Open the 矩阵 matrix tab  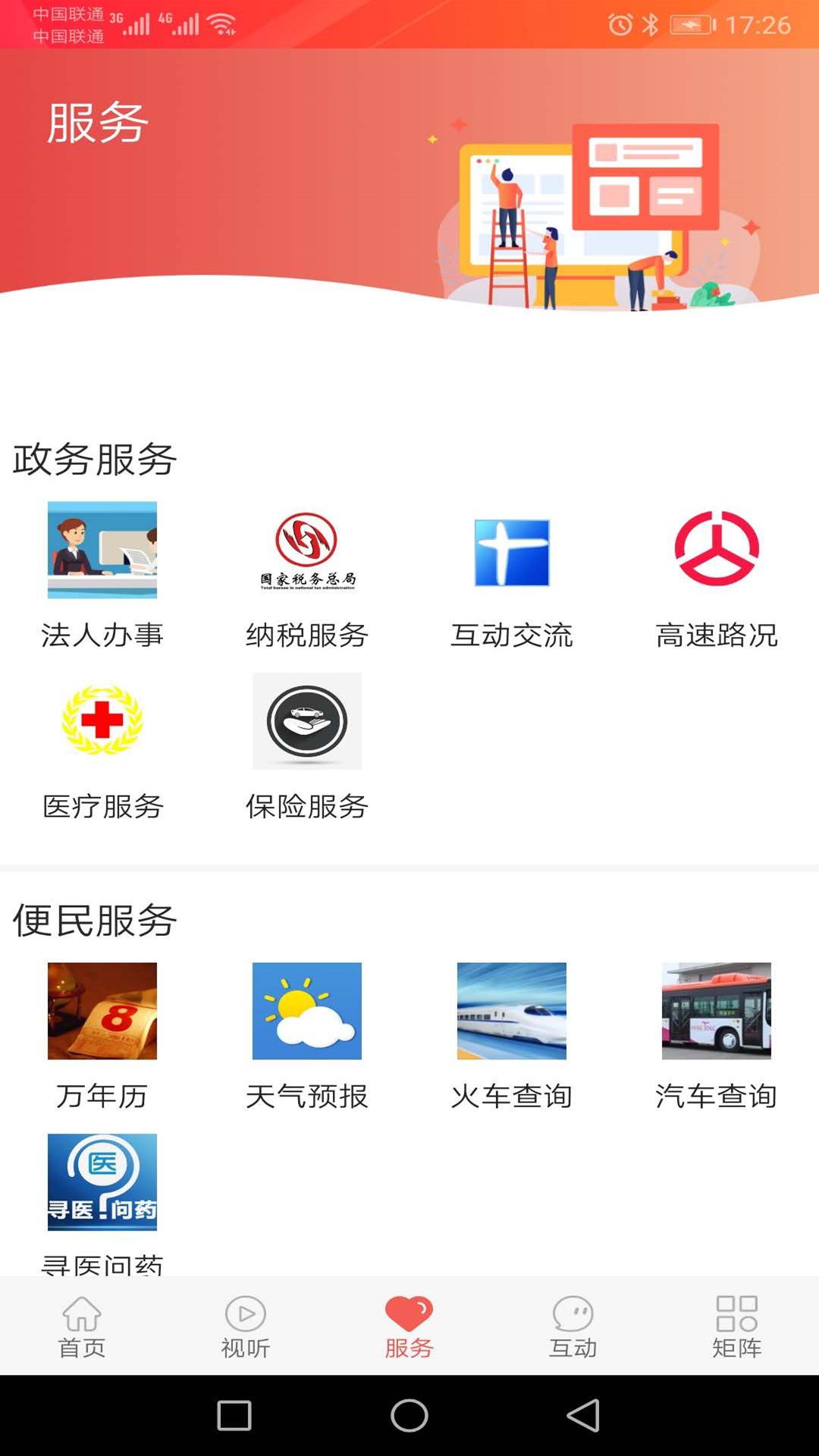pyautogui.click(x=736, y=1327)
